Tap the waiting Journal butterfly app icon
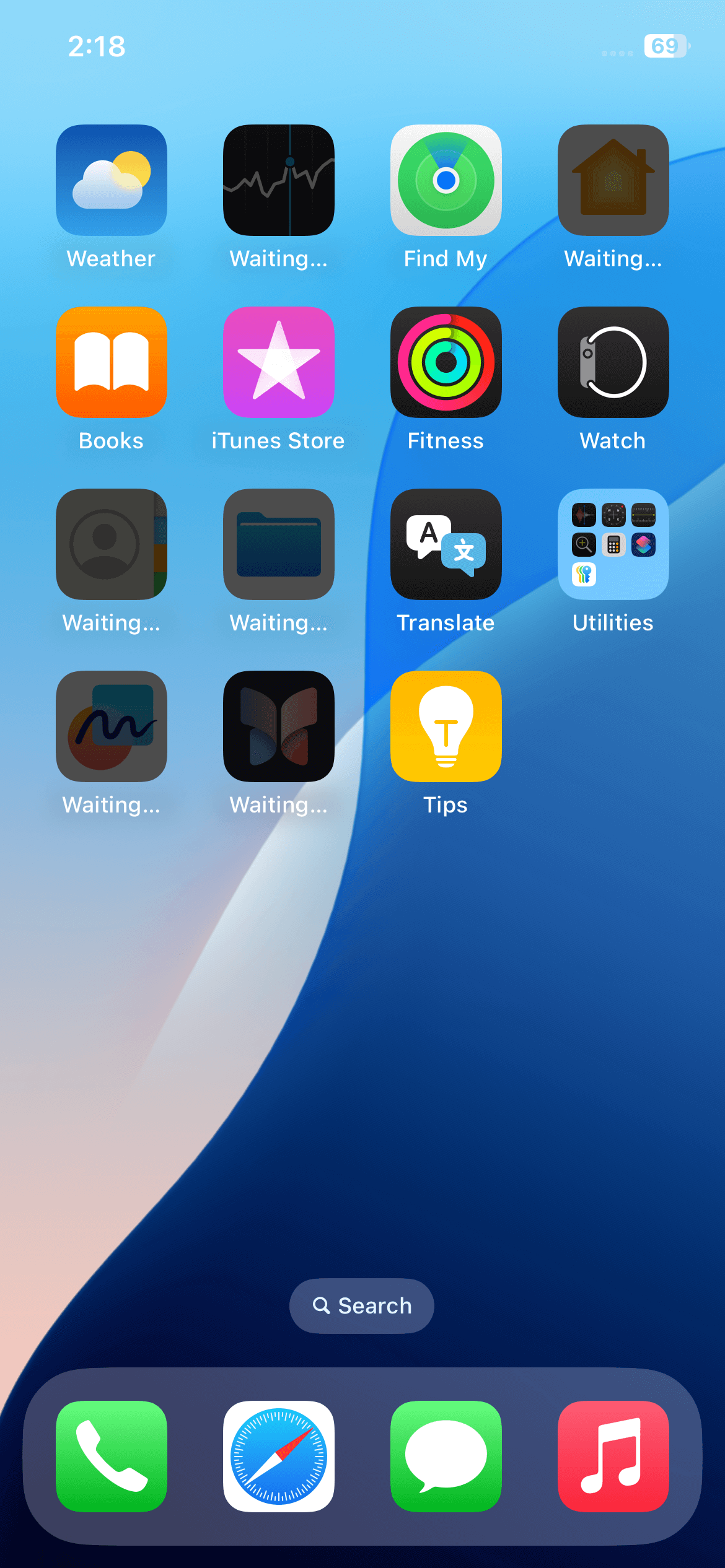The image size is (725, 1568). (279, 726)
